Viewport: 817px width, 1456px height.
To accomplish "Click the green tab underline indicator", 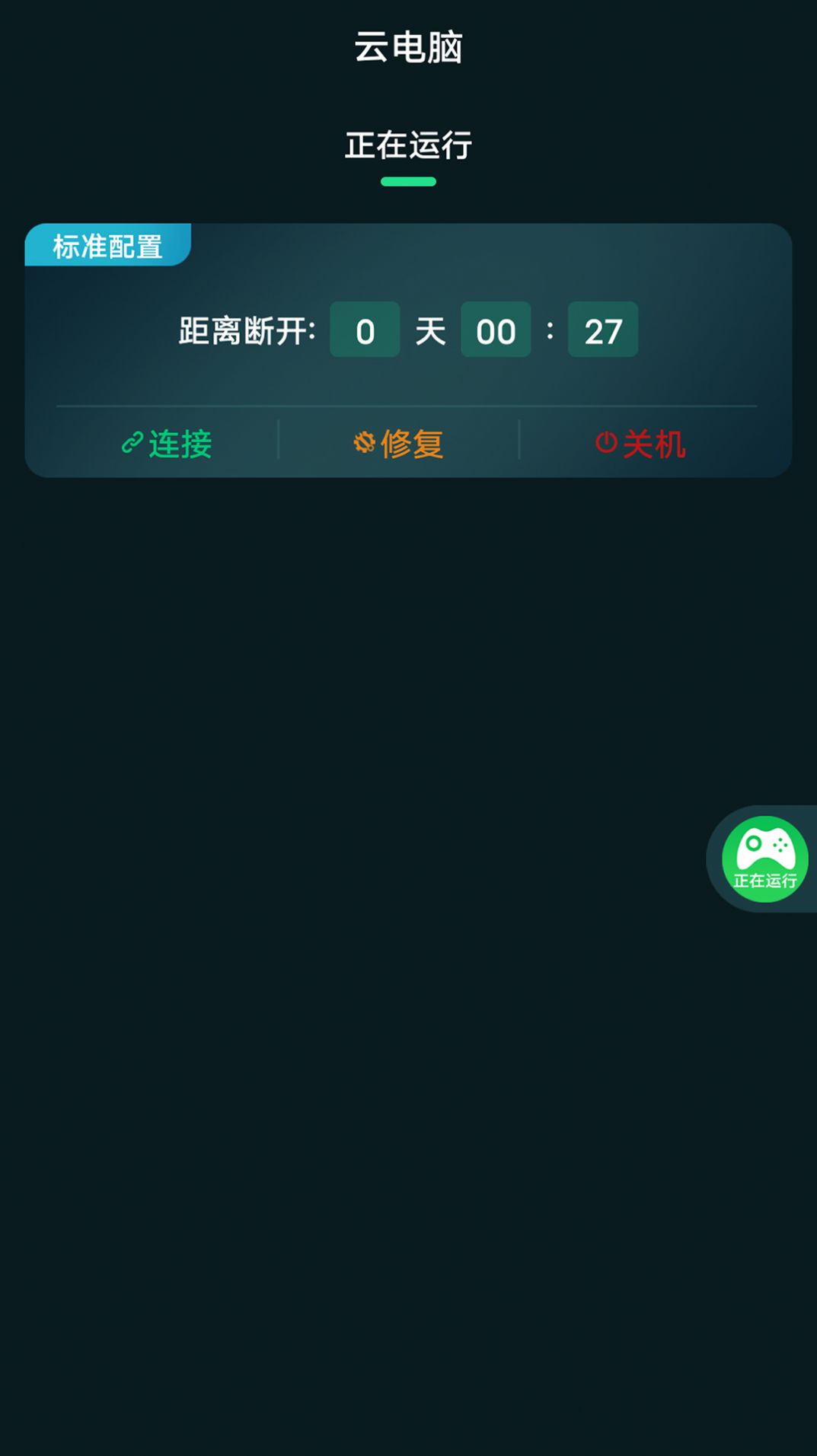I will point(408,181).
